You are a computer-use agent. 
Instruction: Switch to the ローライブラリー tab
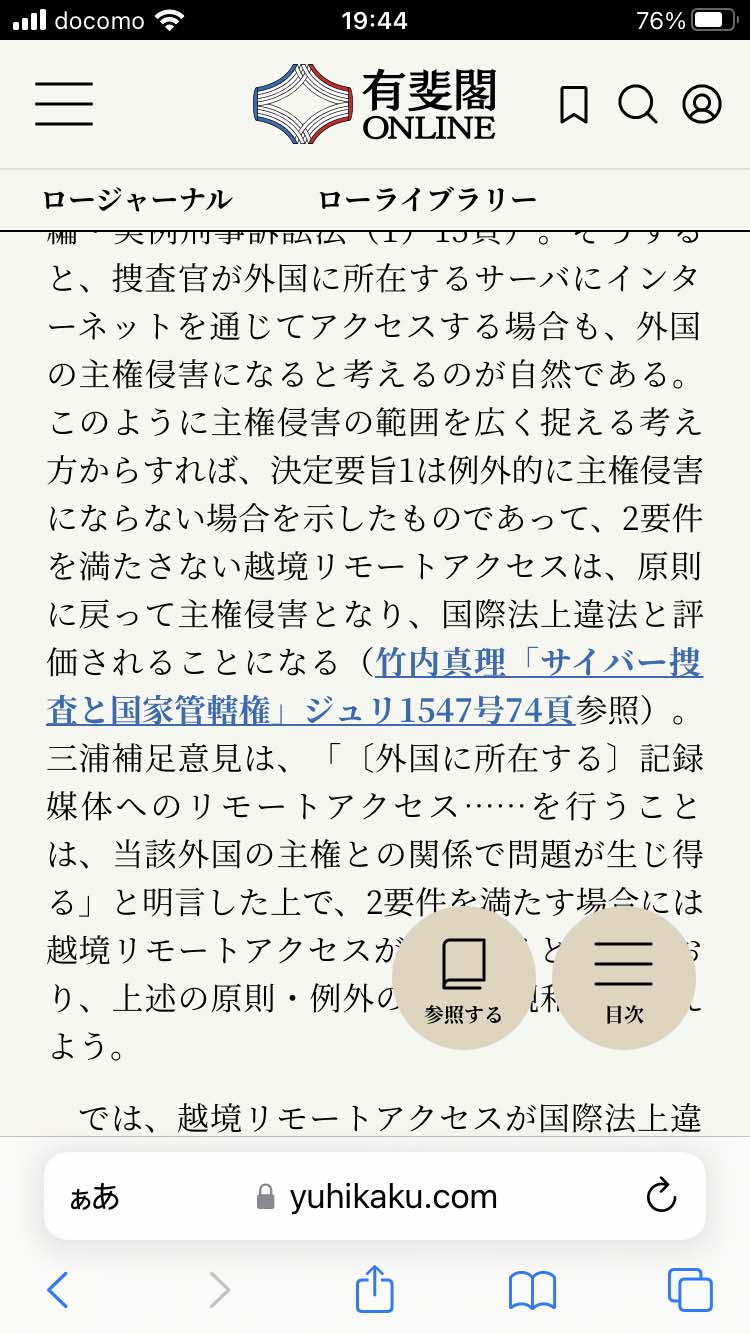pyautogui.click(x=427, y=200)
